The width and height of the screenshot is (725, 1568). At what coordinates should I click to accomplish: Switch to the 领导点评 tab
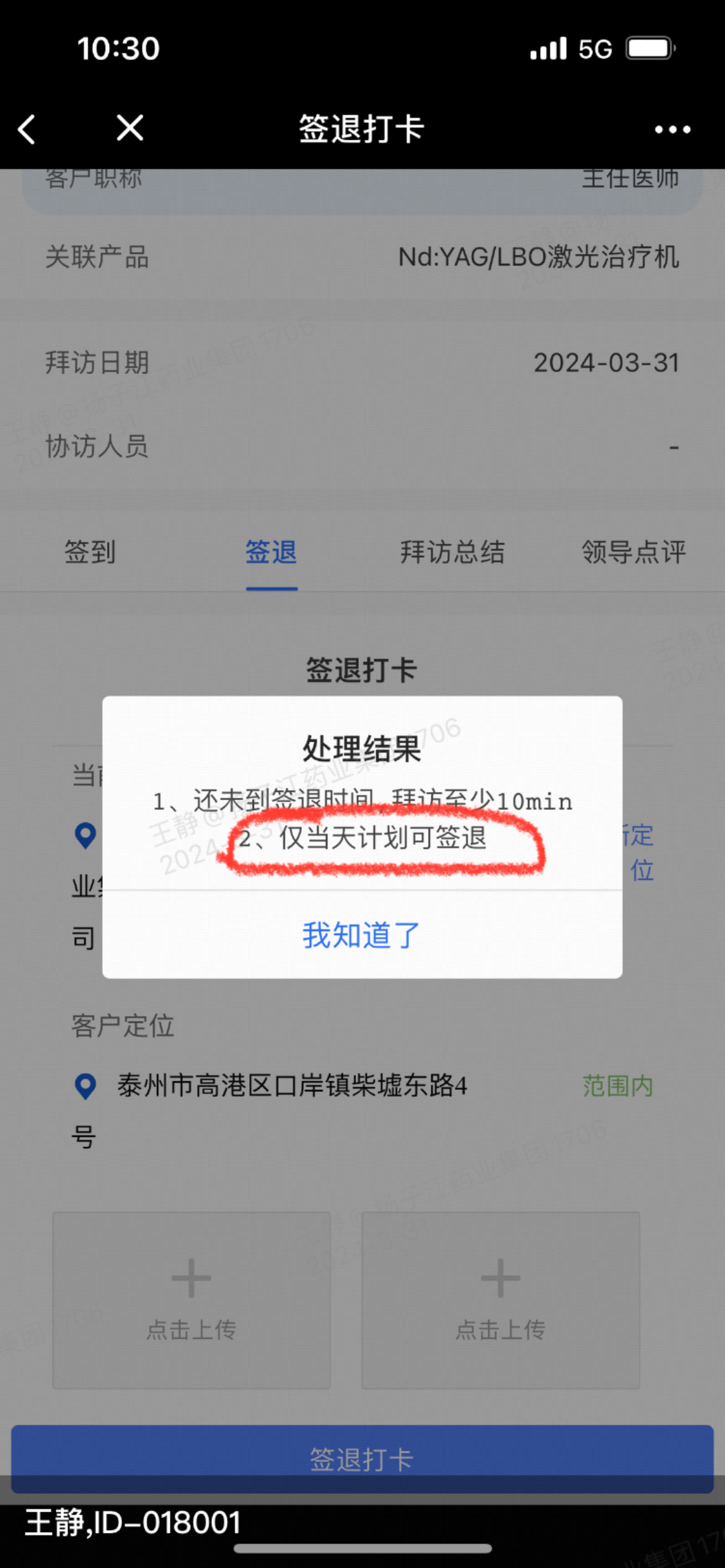coord(633,552)
